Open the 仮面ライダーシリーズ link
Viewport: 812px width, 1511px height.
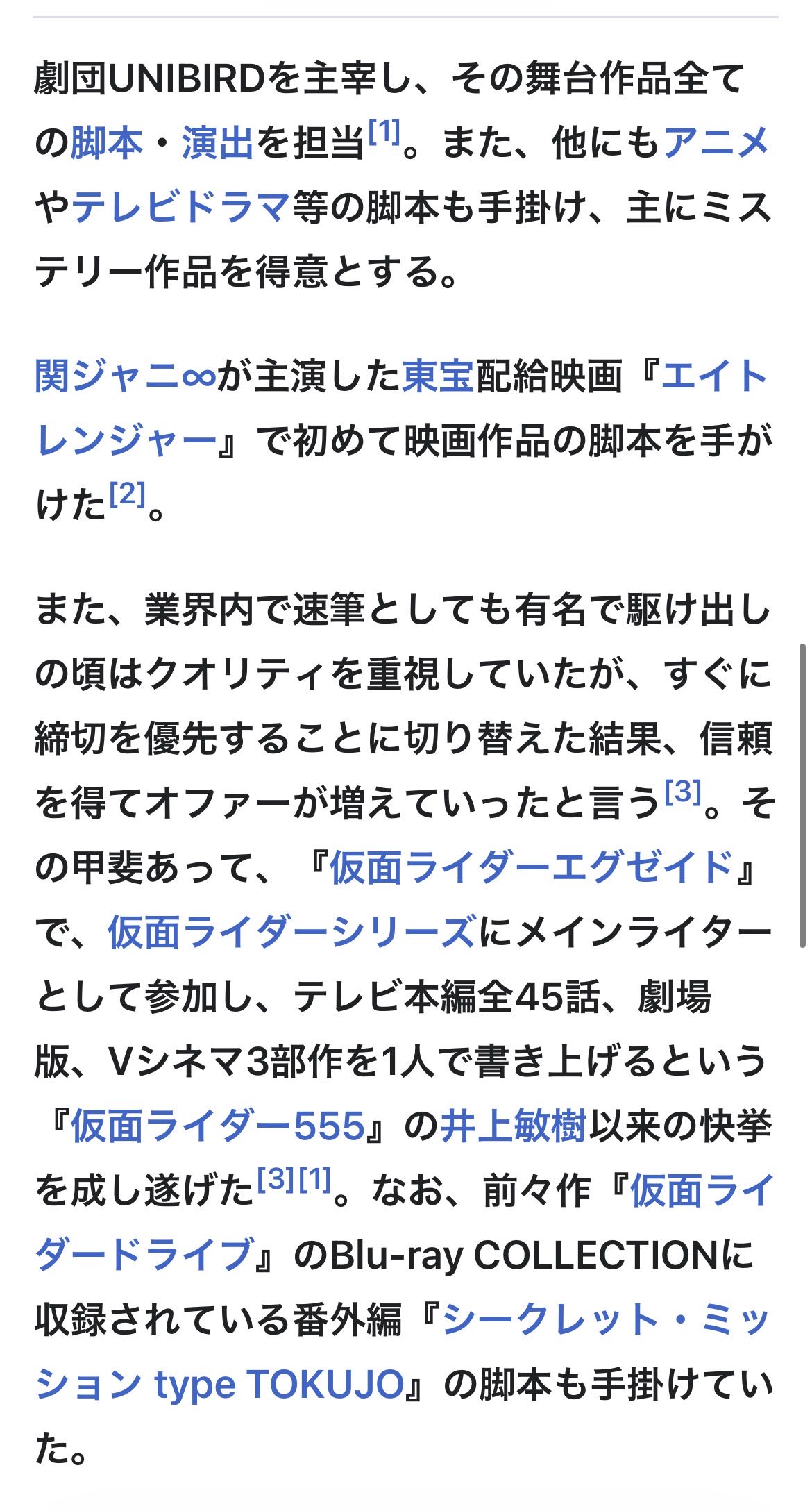[291, 932]
